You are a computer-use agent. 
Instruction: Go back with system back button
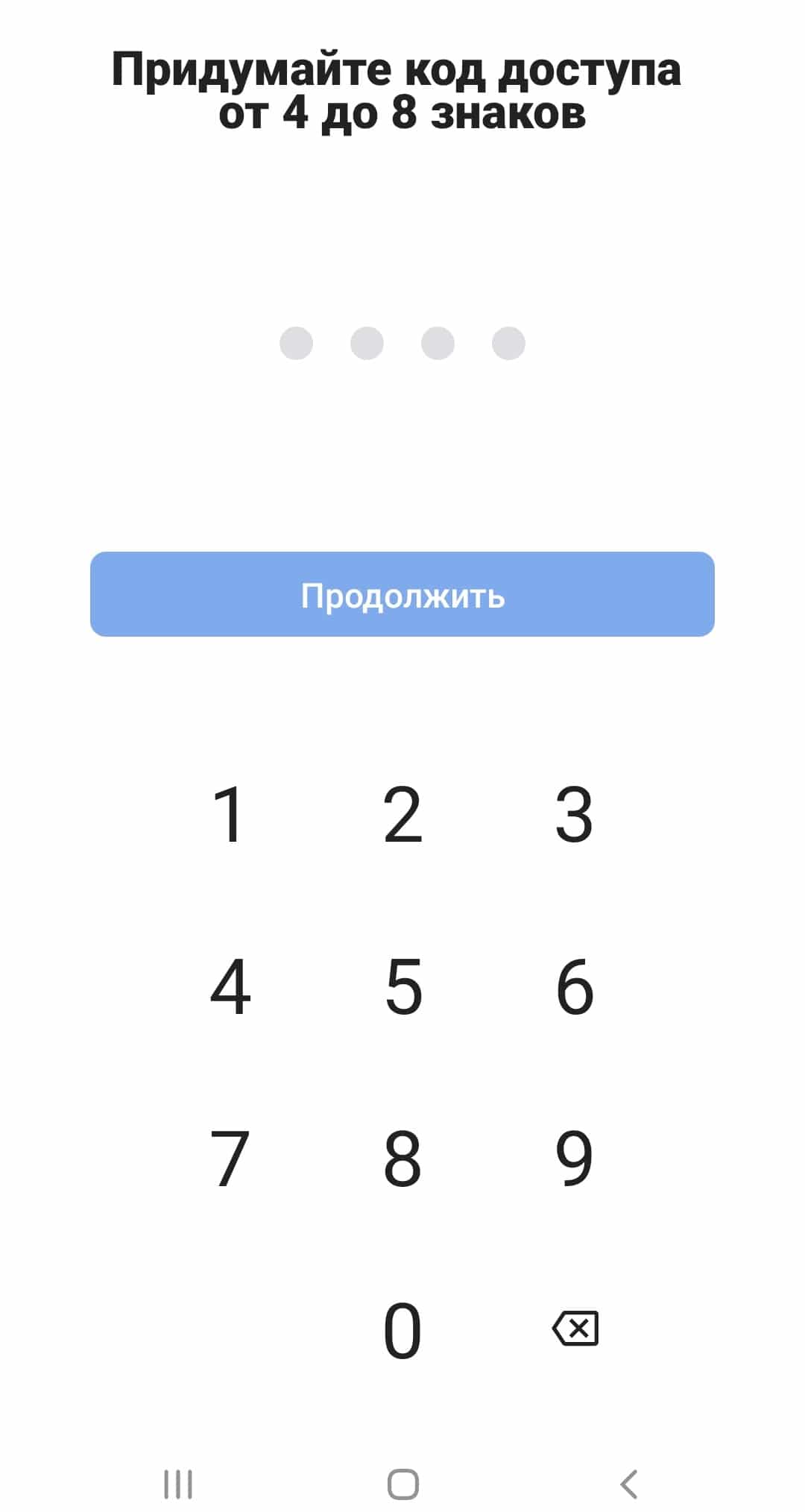[628, 1484]
